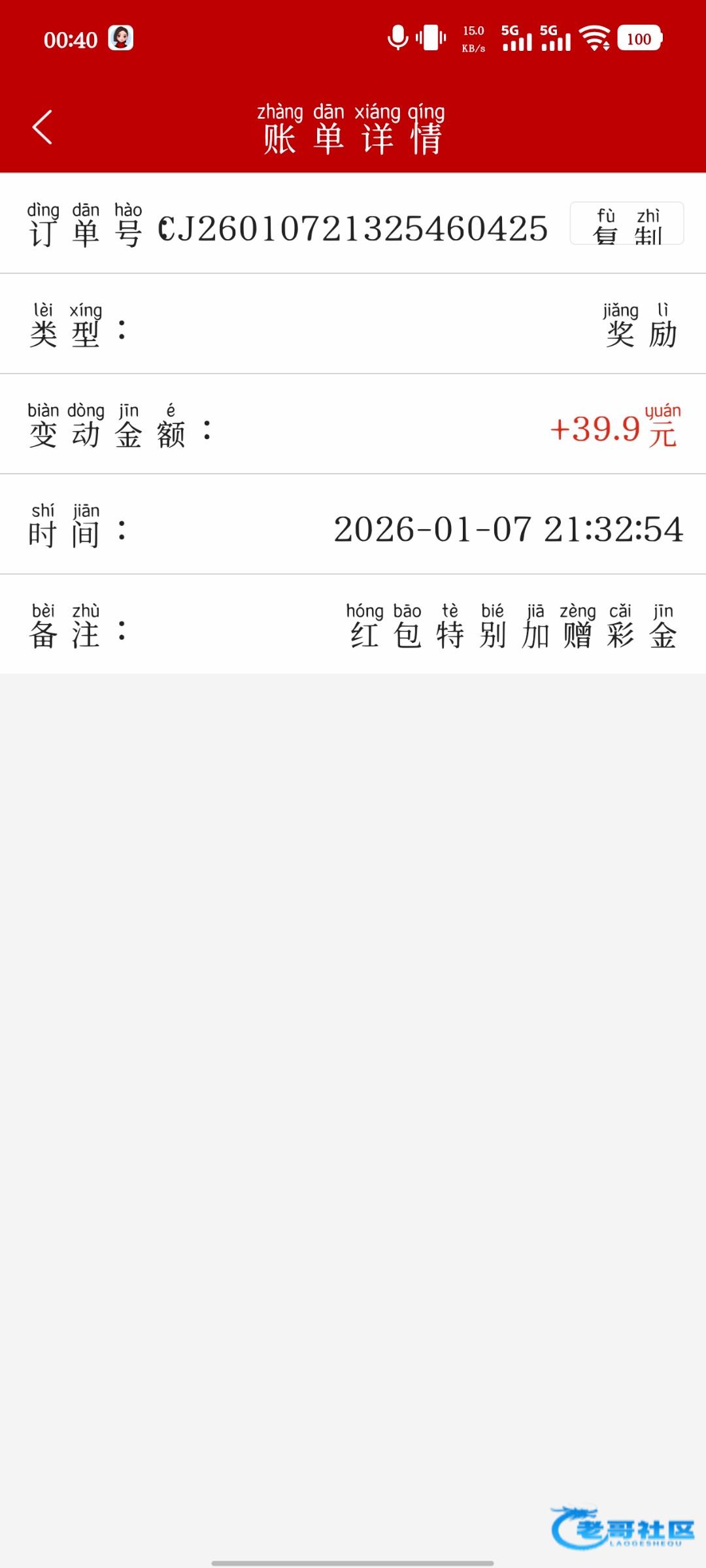Screen dimensions: 706x1568
Task: Go back from the 账单详情 page
Action: coord(42,127)
